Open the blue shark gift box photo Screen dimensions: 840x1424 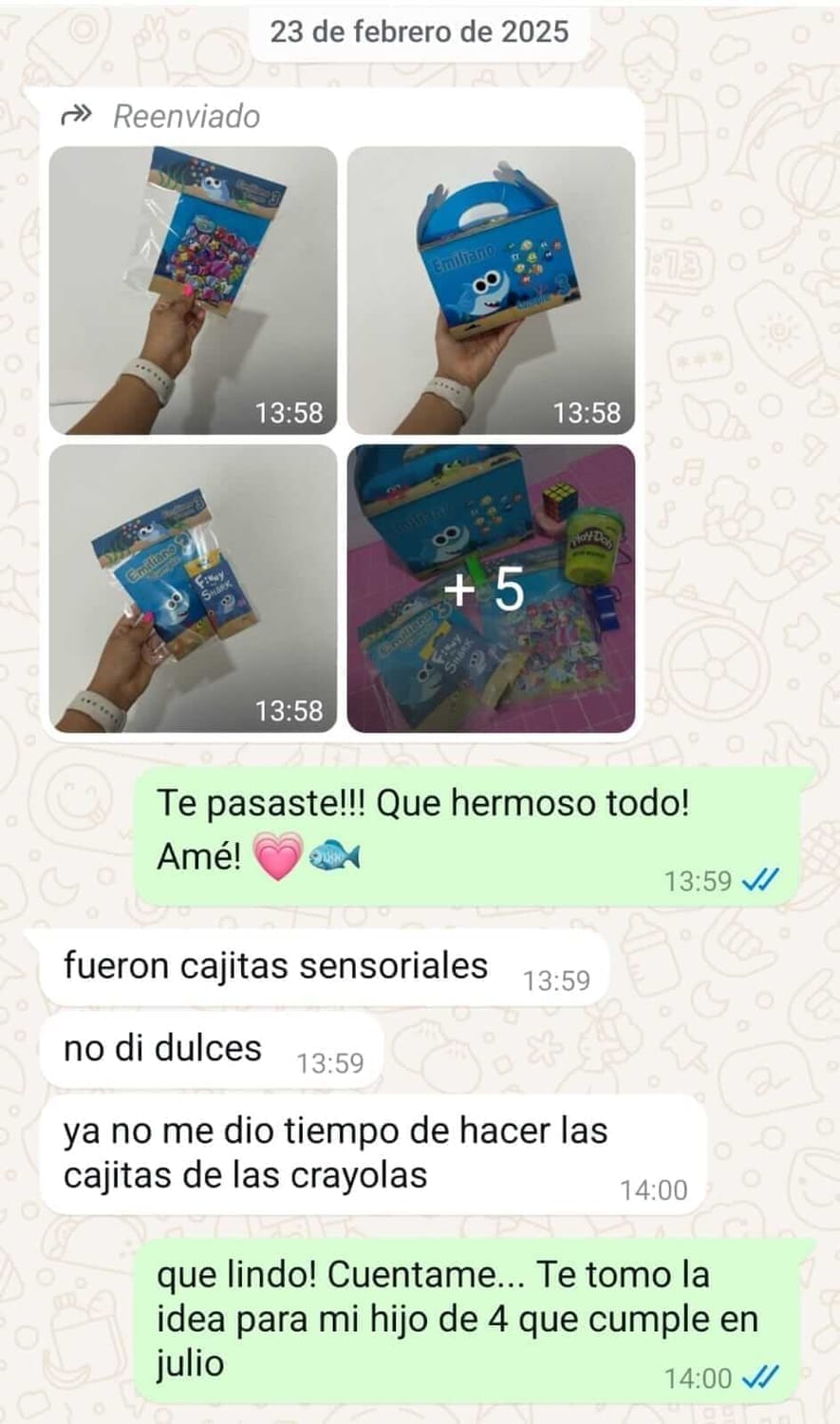491,290
